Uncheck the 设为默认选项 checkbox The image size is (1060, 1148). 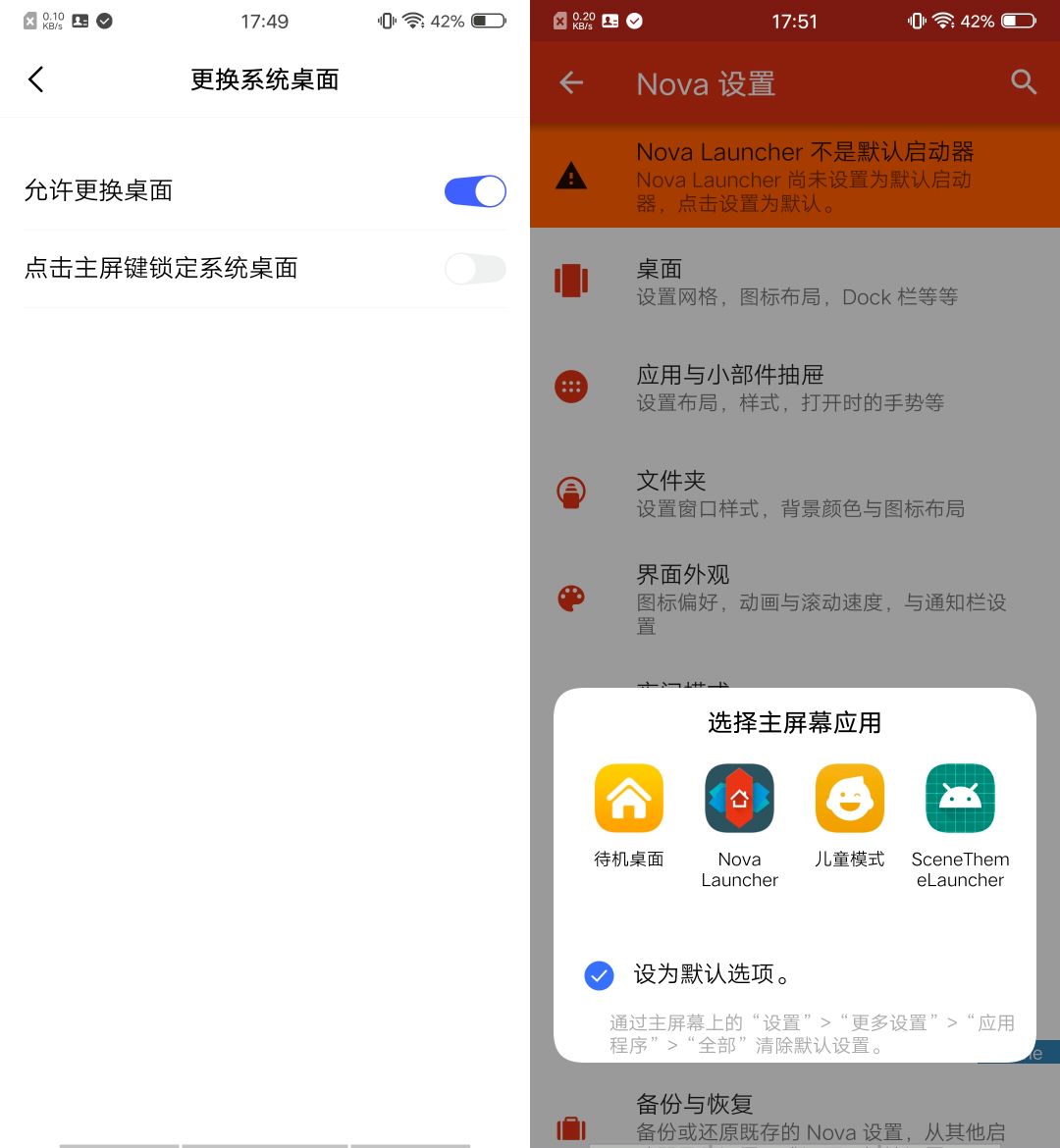[x=599, y=975]
